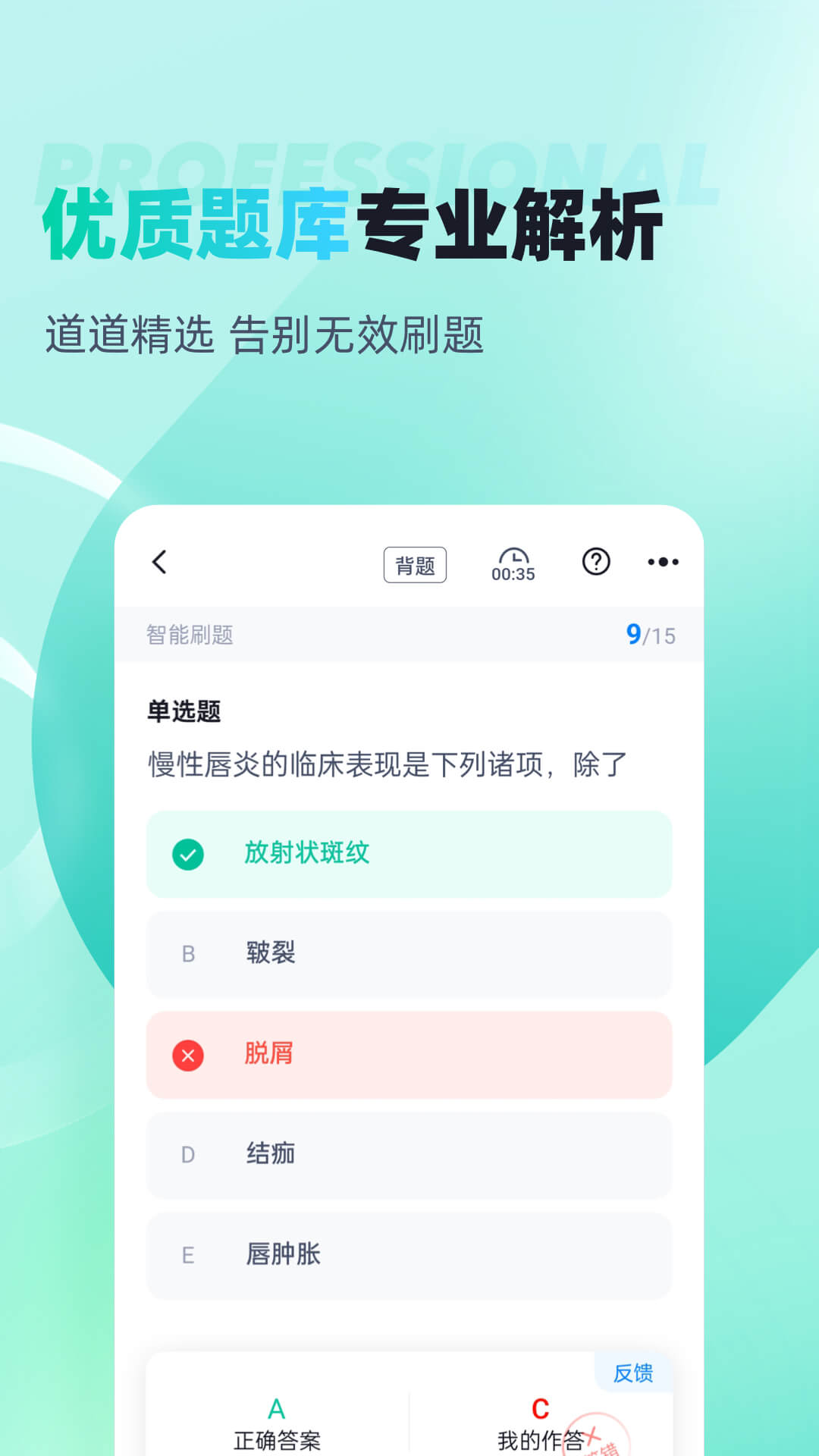Select answer option D 结痂
819x1456 pixels.
(409, 1154)
